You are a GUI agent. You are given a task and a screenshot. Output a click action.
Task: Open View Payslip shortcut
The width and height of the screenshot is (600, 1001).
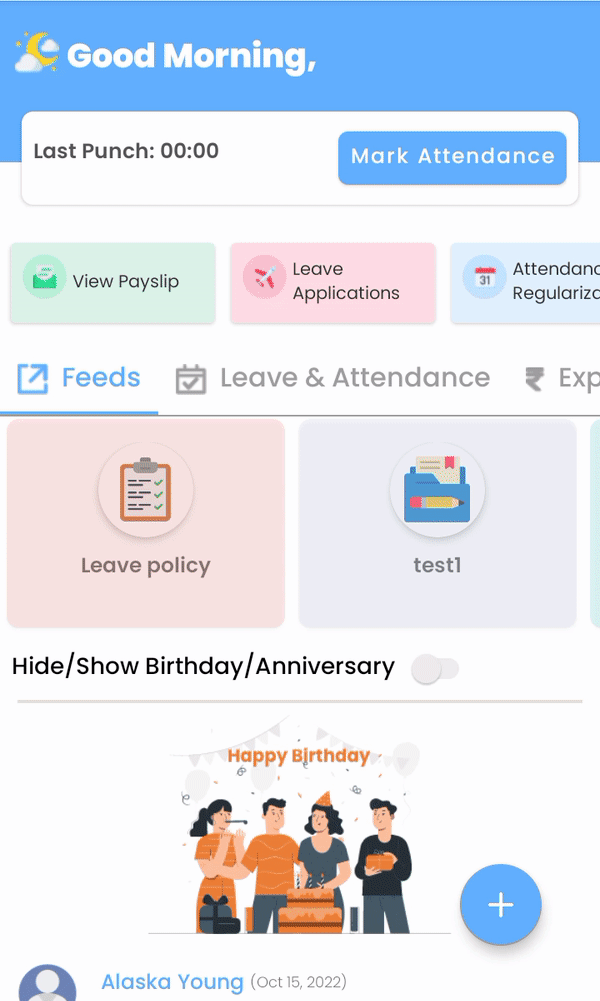pyautogui.click(x=113, y=282)
